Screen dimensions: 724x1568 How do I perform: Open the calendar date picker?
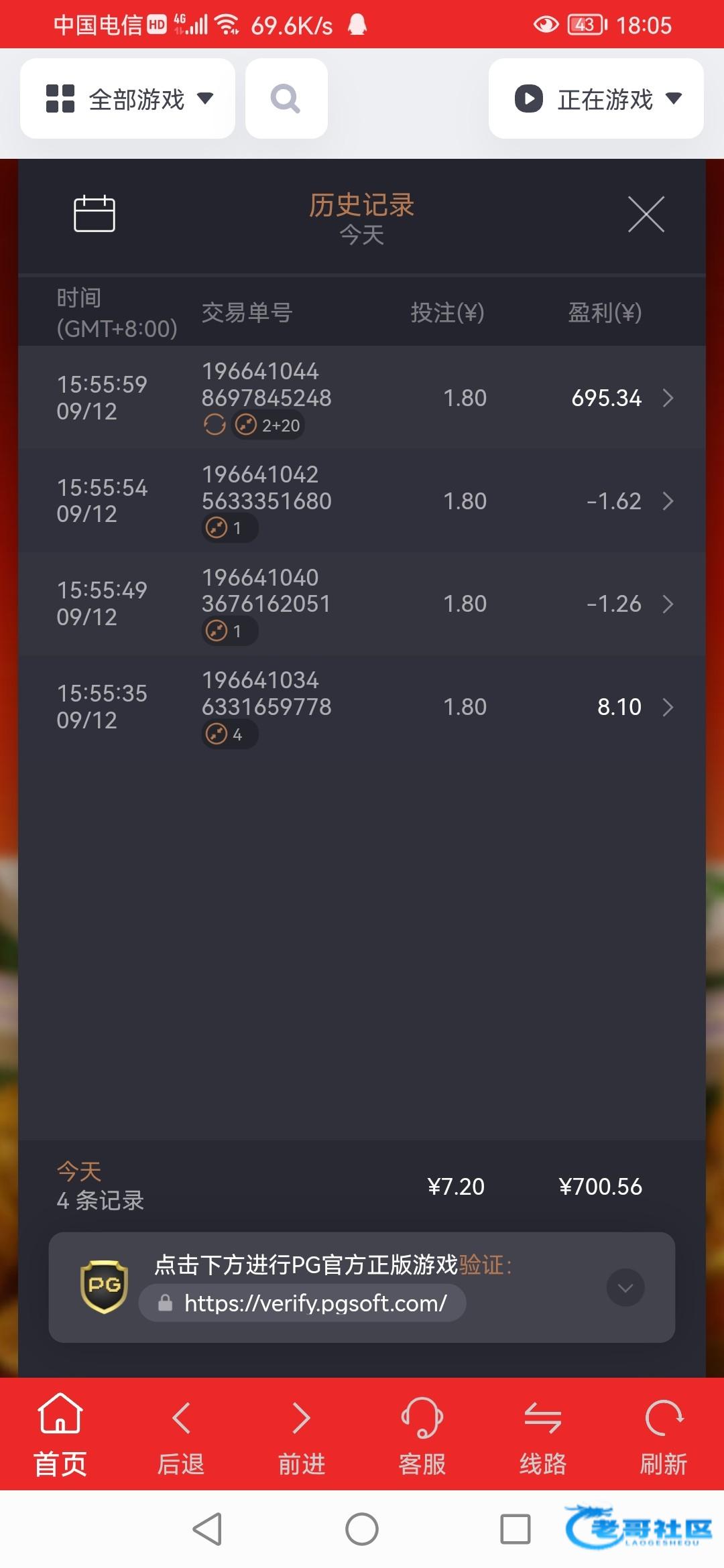pos(94,214)
